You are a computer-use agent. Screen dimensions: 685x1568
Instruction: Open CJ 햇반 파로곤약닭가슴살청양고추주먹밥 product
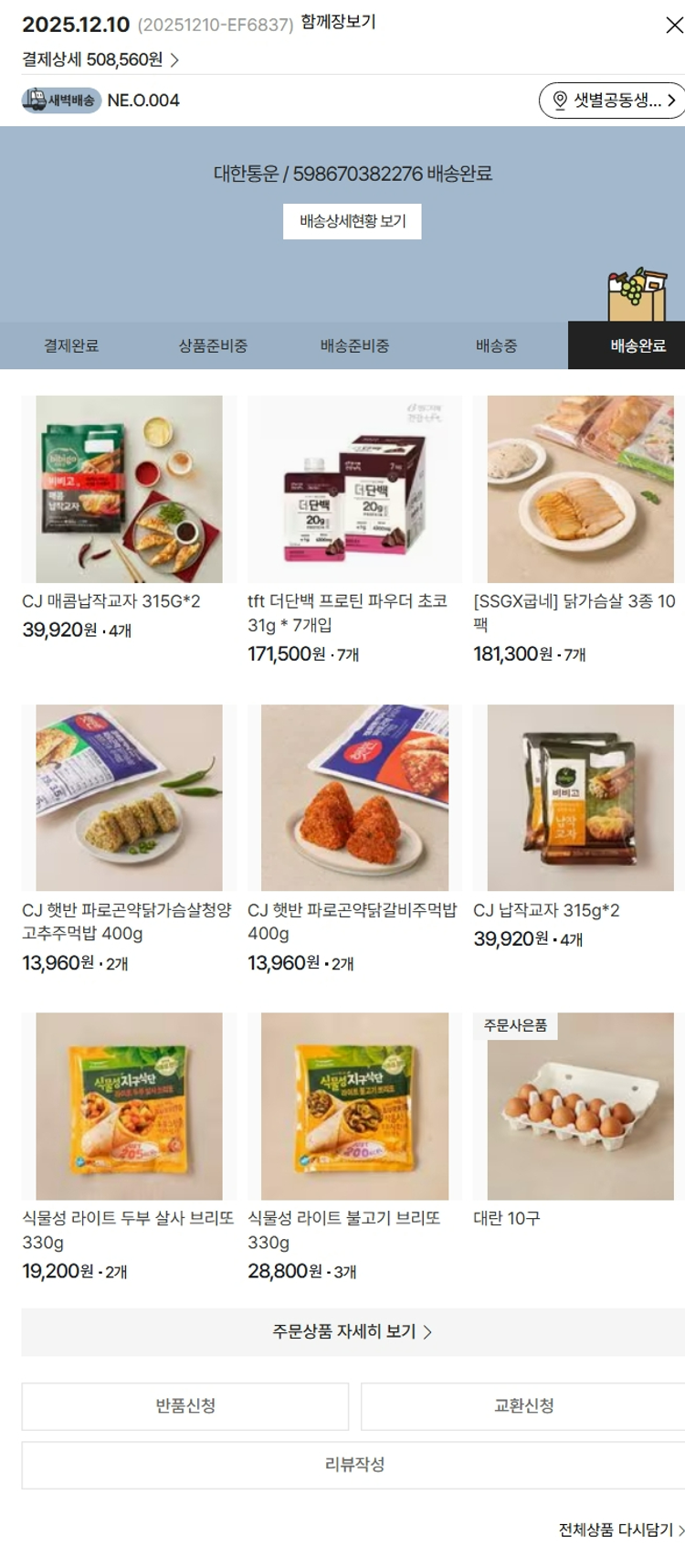click(x=129, y=798)
